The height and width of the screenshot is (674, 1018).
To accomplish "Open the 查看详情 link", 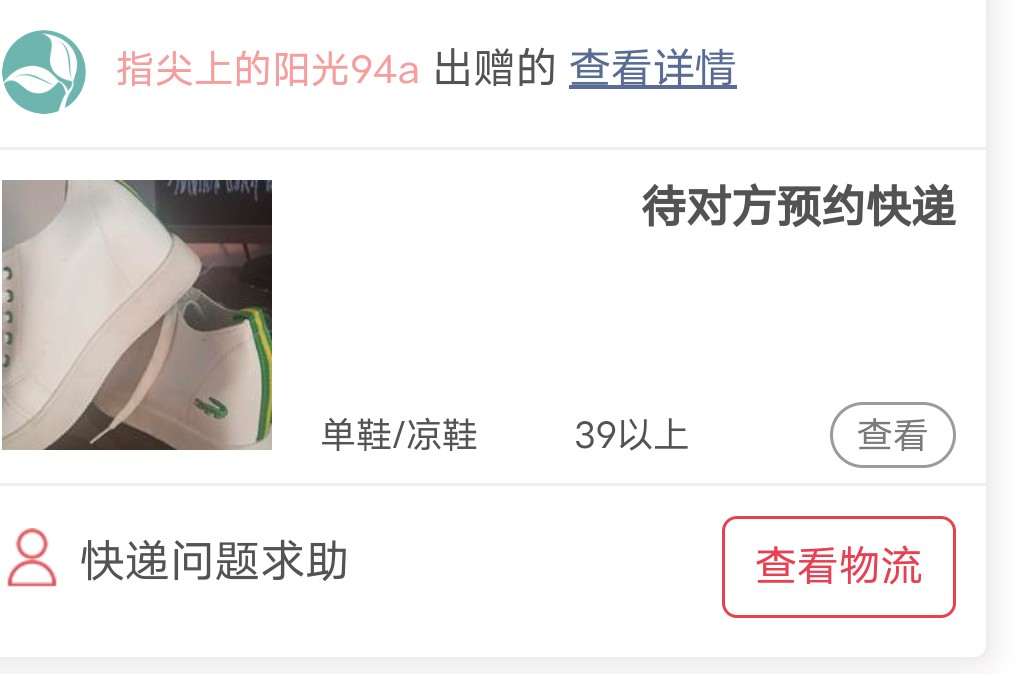I will [652, 70].
